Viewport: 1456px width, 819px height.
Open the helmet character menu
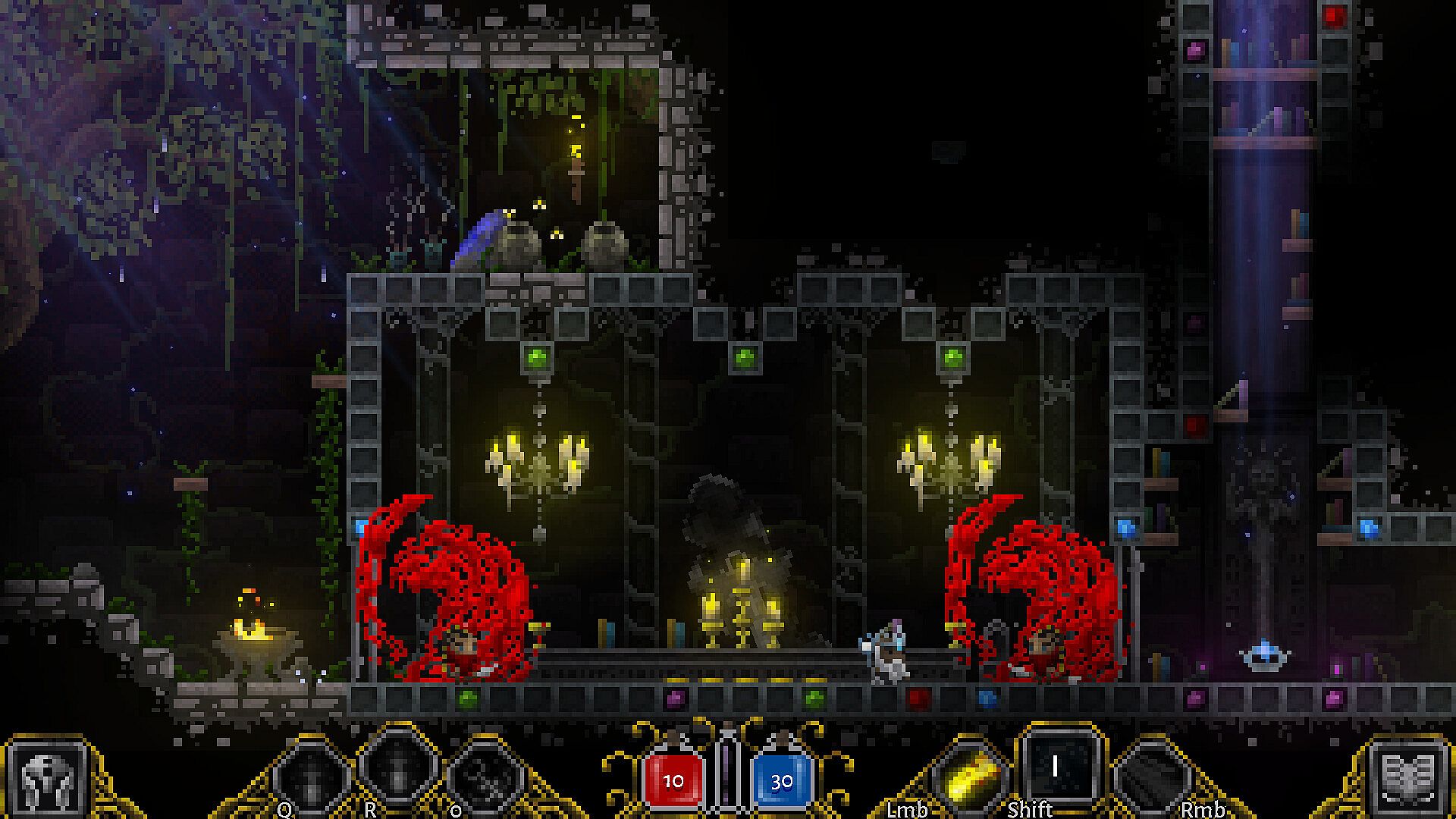47,777
